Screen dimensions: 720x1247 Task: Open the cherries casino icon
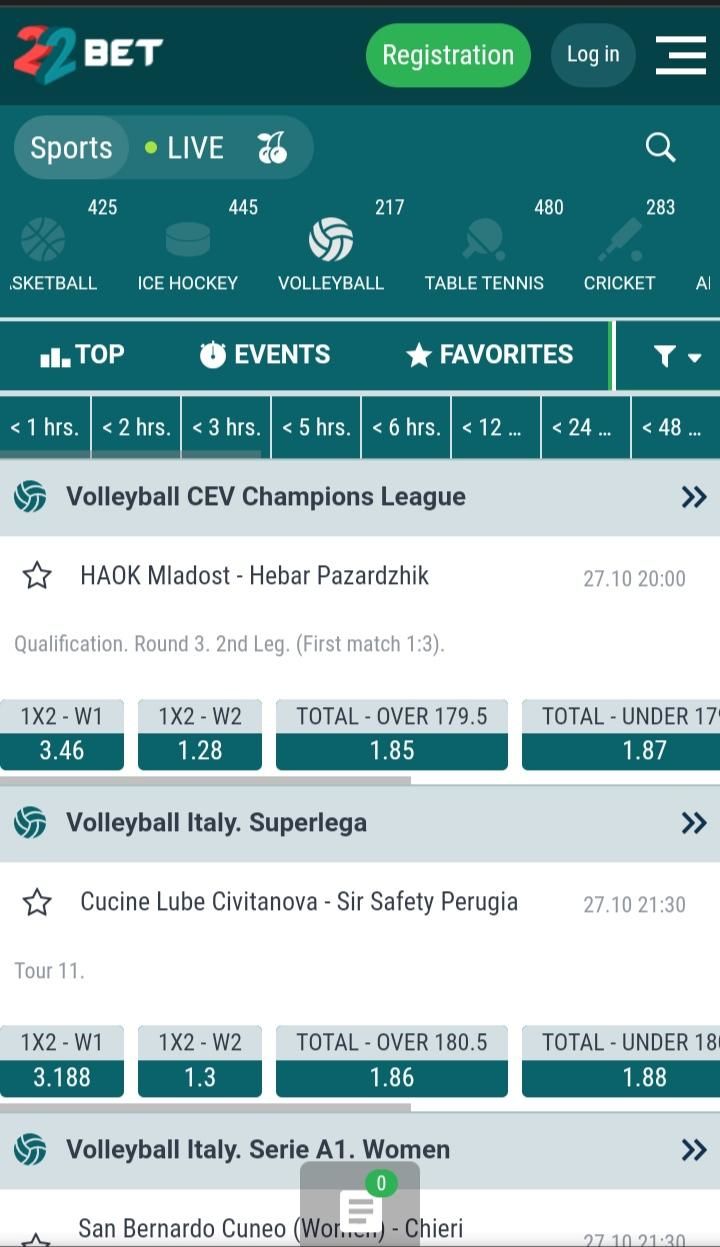272,148
